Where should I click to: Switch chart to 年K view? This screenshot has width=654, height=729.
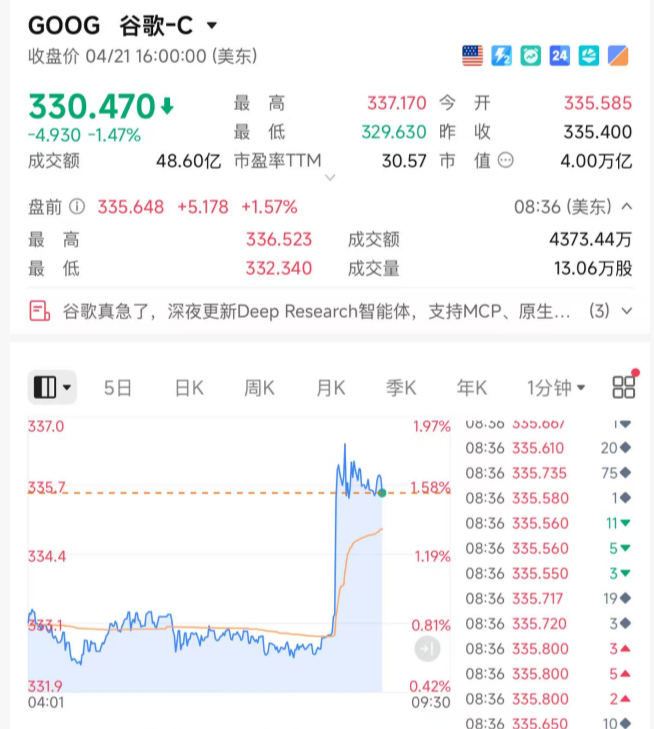[x=472, y=388]
